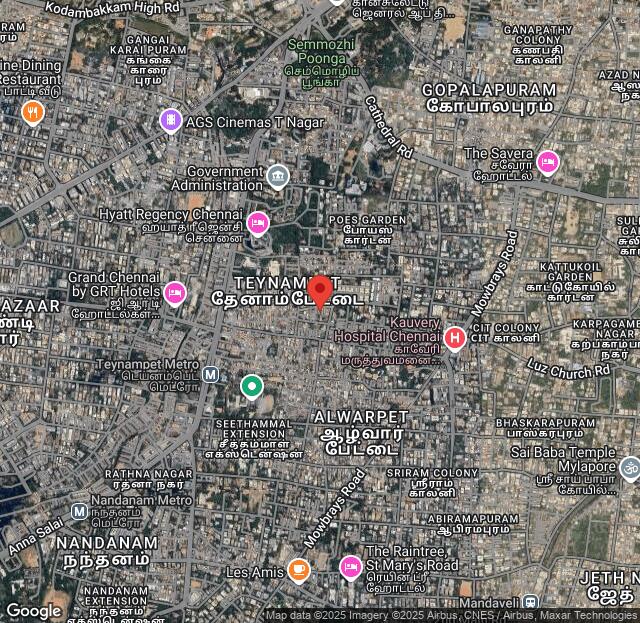Tap the Mandaveli station icon
This screenshot has height=623, width=640.
click(529, 603)
